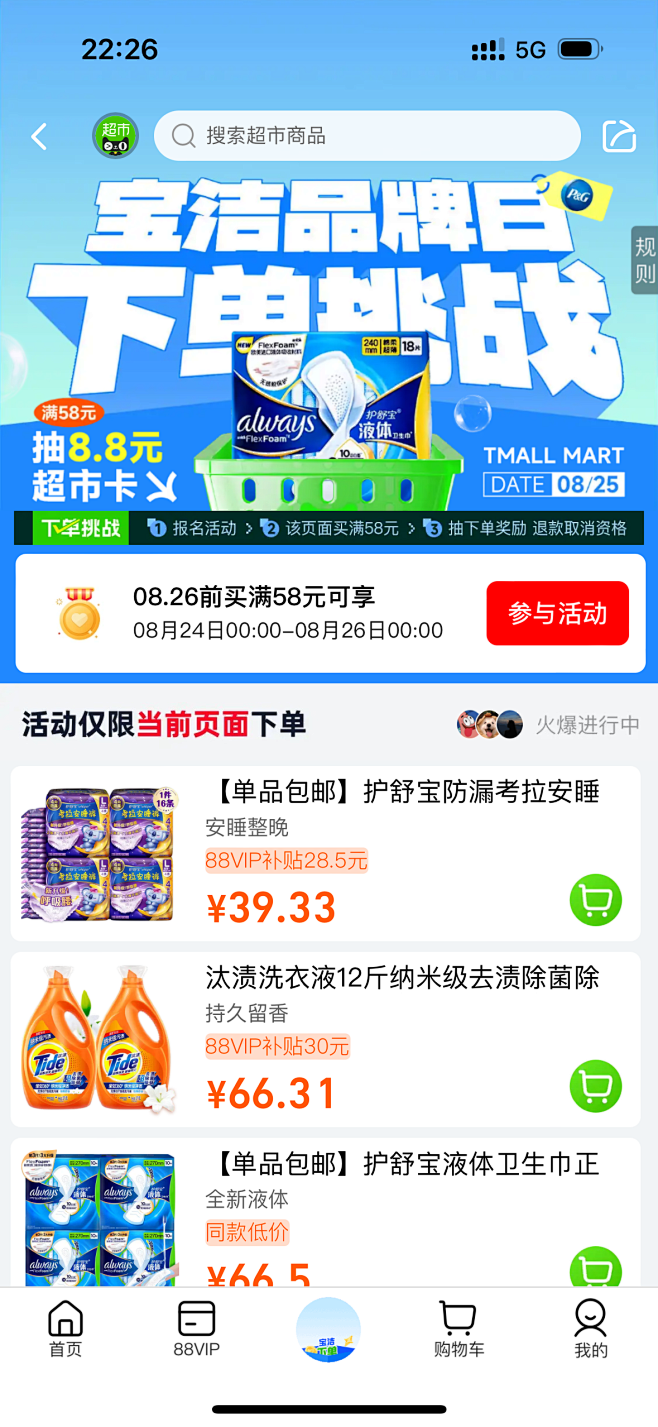Tap the 搜索超市商品 search box
658x1427 pixels.
[367, 136]
